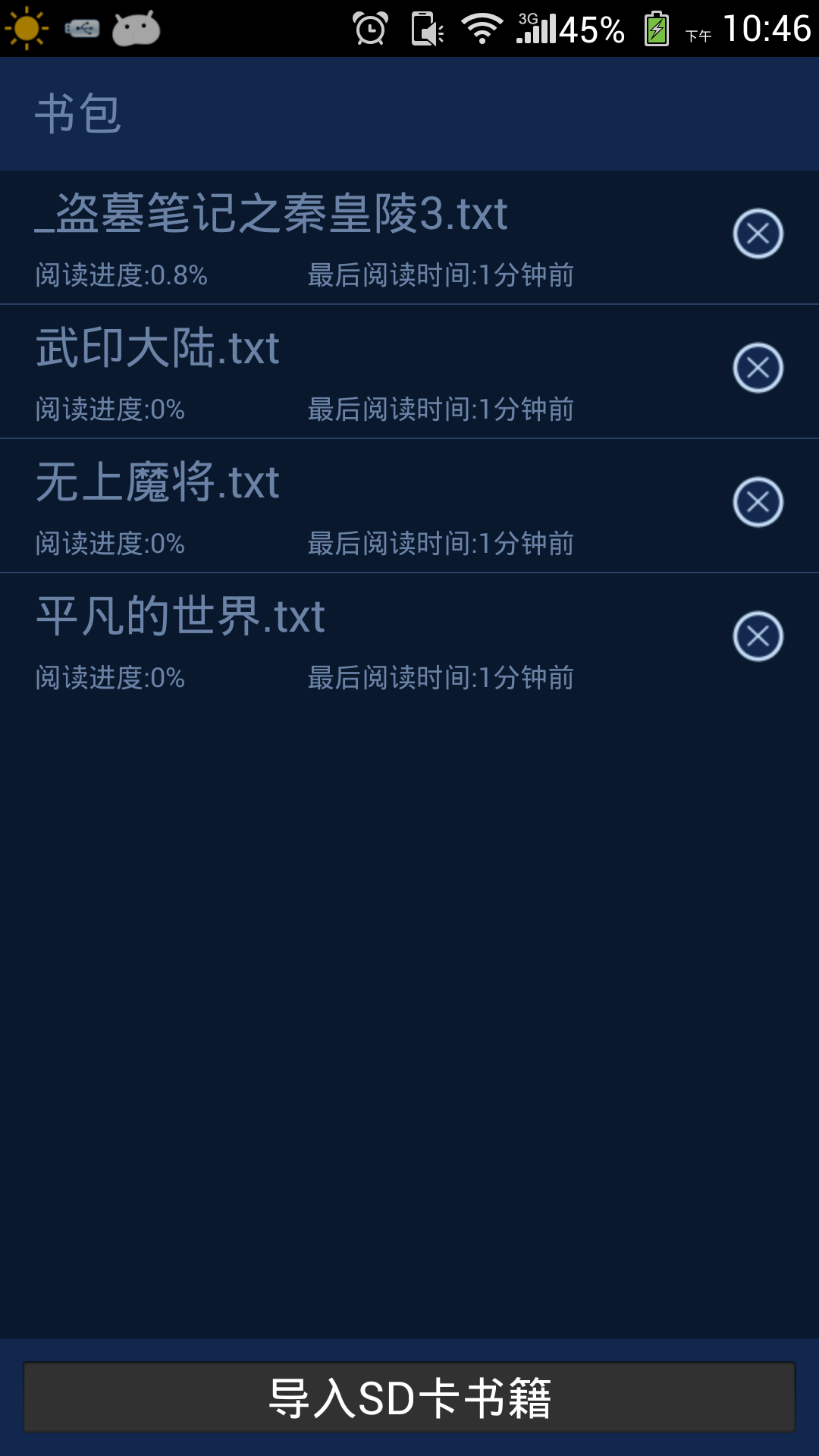Image resolution: width=819 pixels, height=1456 pixels.
Task: Tap the Wi-Fi signal icon
Action: 483,27
